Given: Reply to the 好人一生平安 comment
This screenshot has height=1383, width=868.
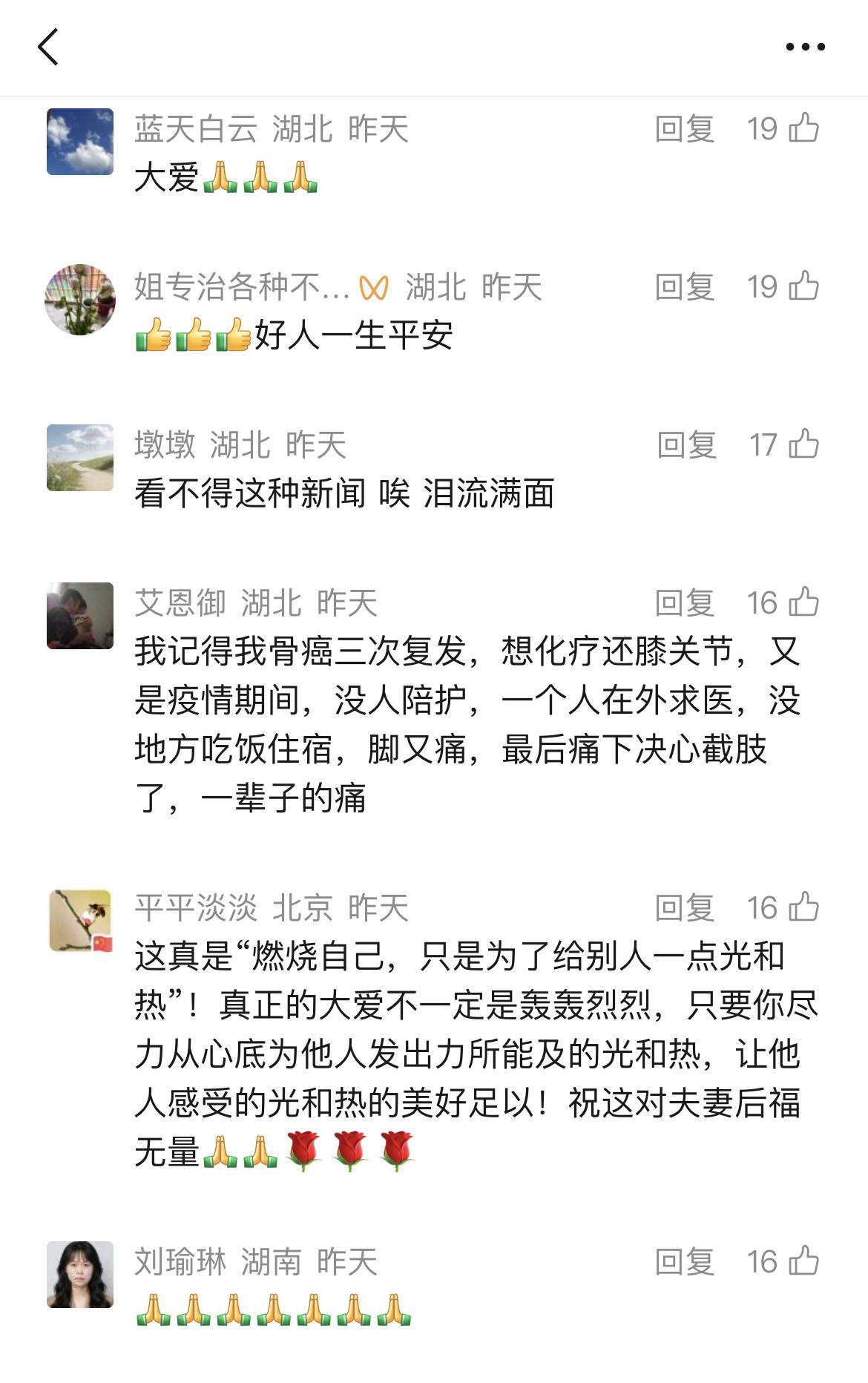Looking at the screenshot, I should 684,287.
